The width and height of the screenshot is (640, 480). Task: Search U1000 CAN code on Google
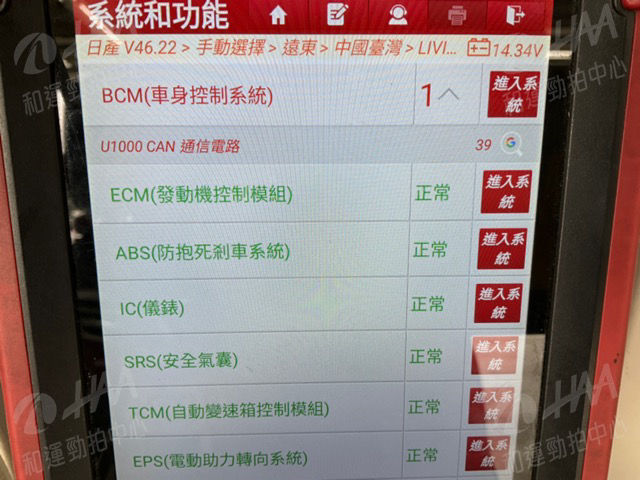[x=512, y=144]
